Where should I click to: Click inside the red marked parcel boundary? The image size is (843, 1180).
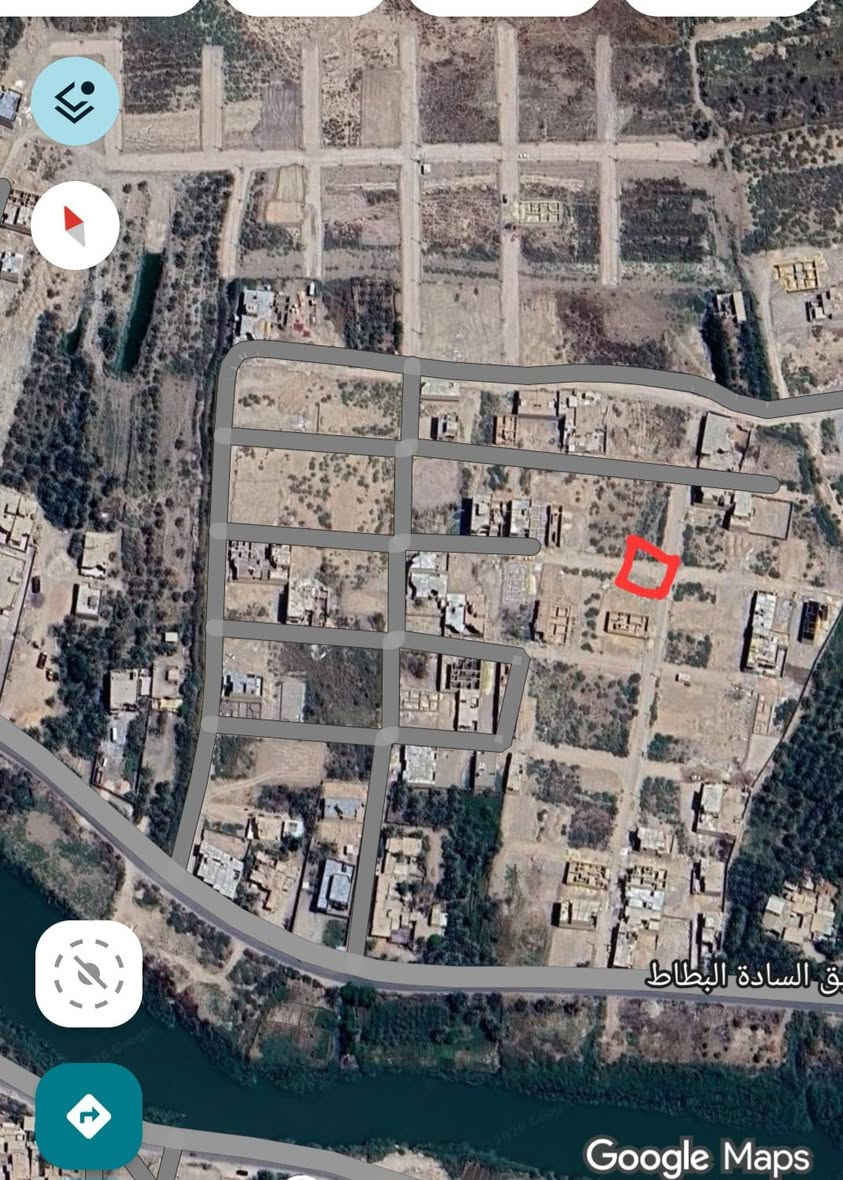tap(648, 572)
